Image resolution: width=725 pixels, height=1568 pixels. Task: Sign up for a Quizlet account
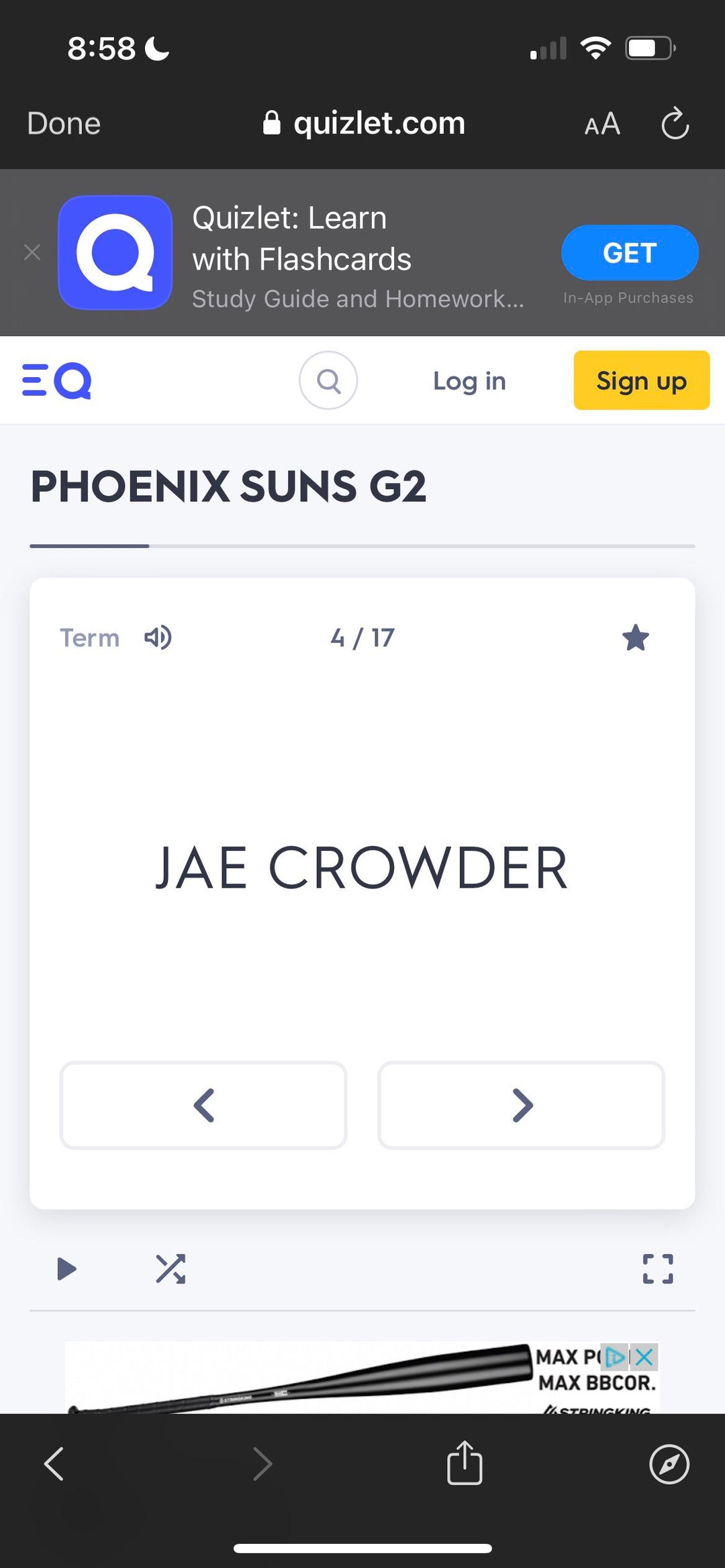click(641, 380)
